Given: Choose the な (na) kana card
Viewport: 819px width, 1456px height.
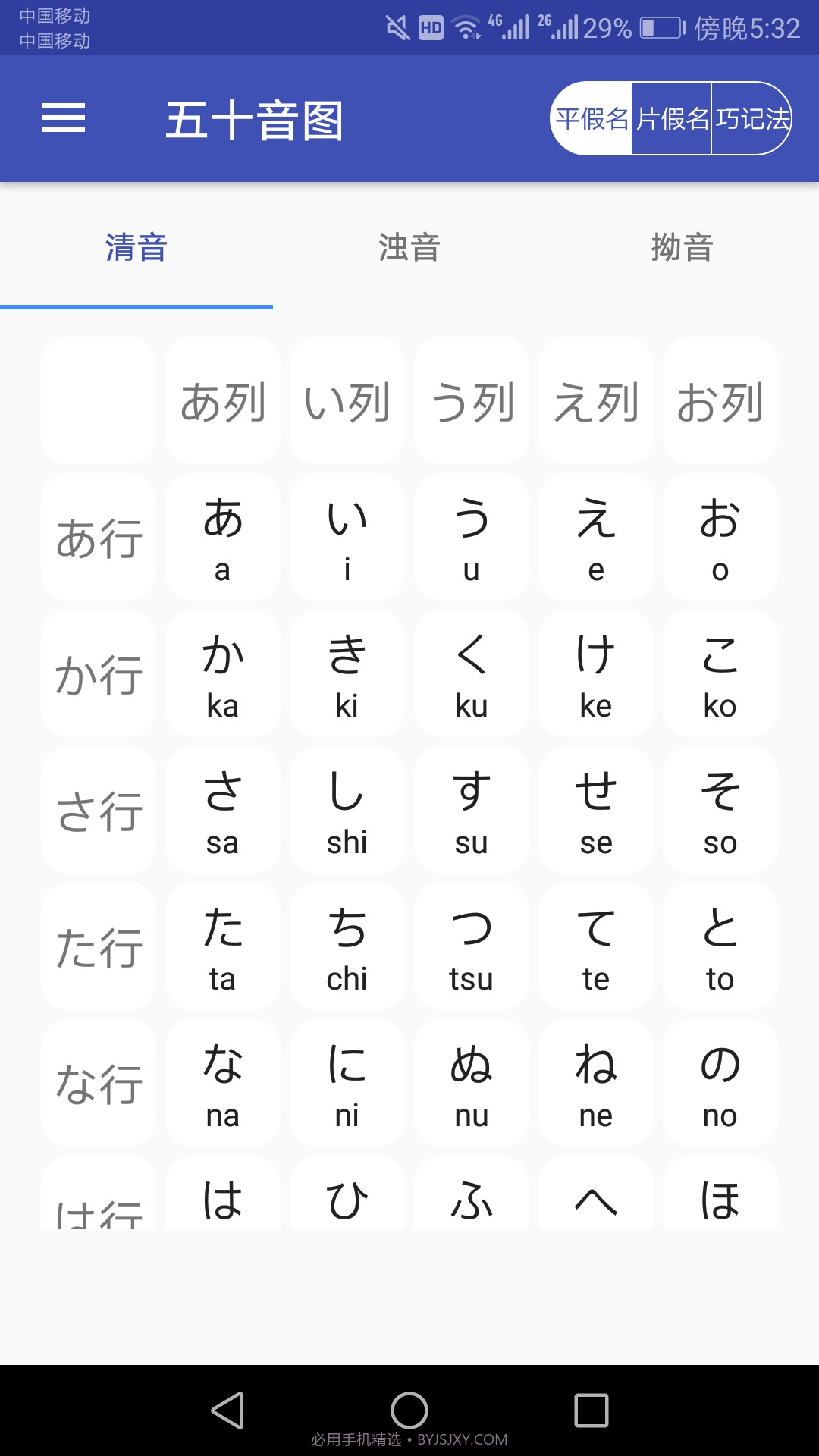Looking at the screenshot, I should (x=222, y=1083).
